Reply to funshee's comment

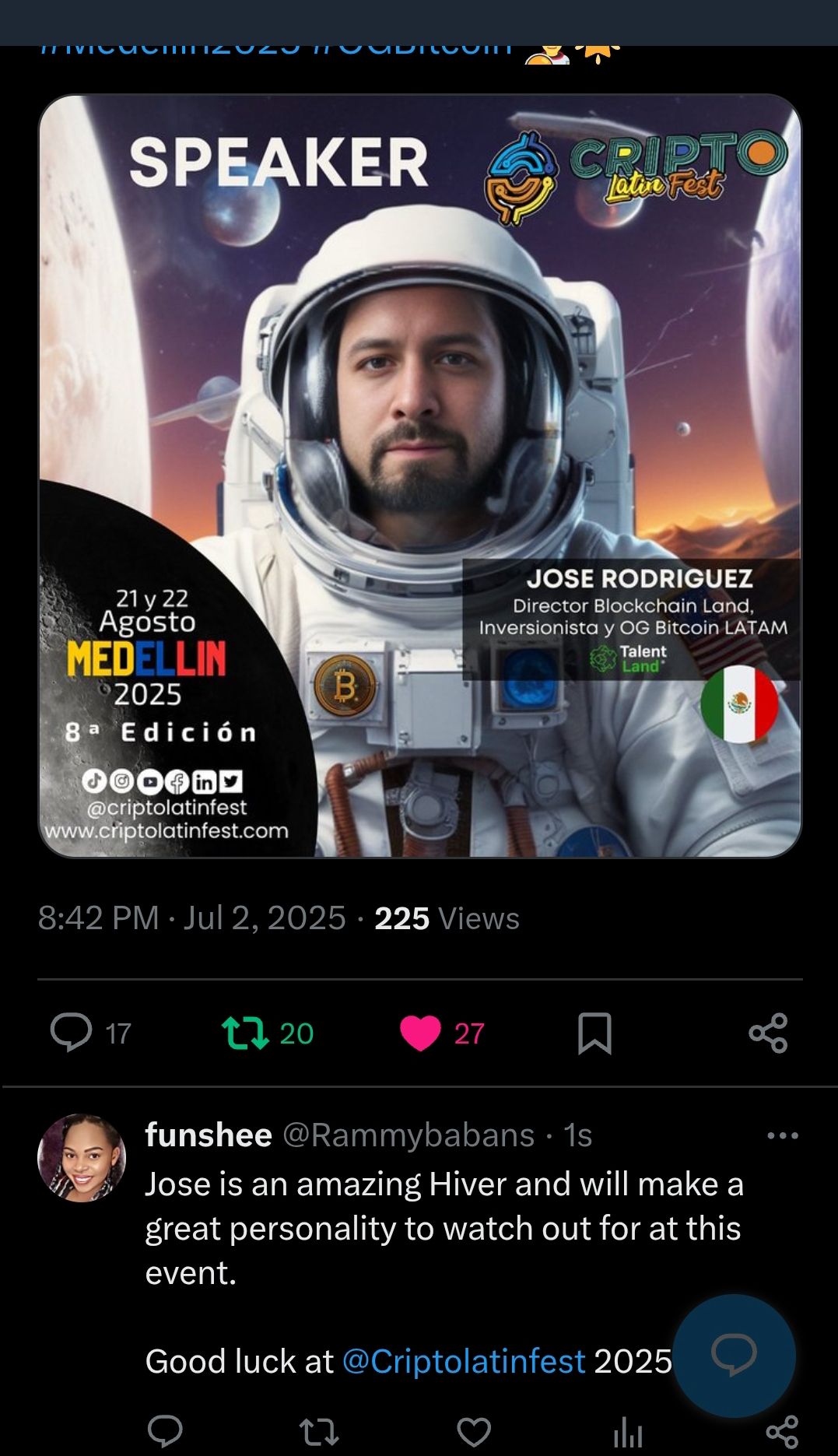[x=165, y=1431]
